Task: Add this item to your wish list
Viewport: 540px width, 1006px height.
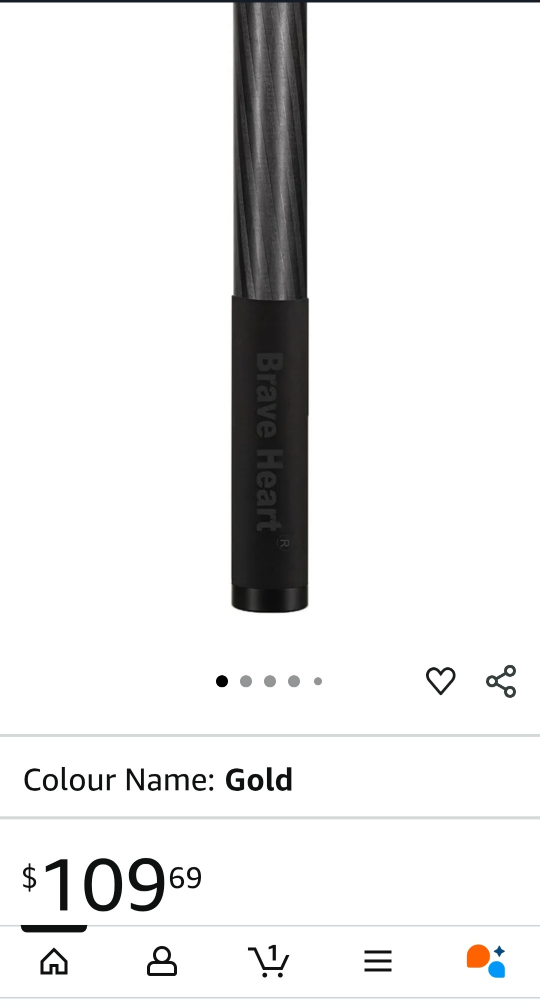Action: 441,681
